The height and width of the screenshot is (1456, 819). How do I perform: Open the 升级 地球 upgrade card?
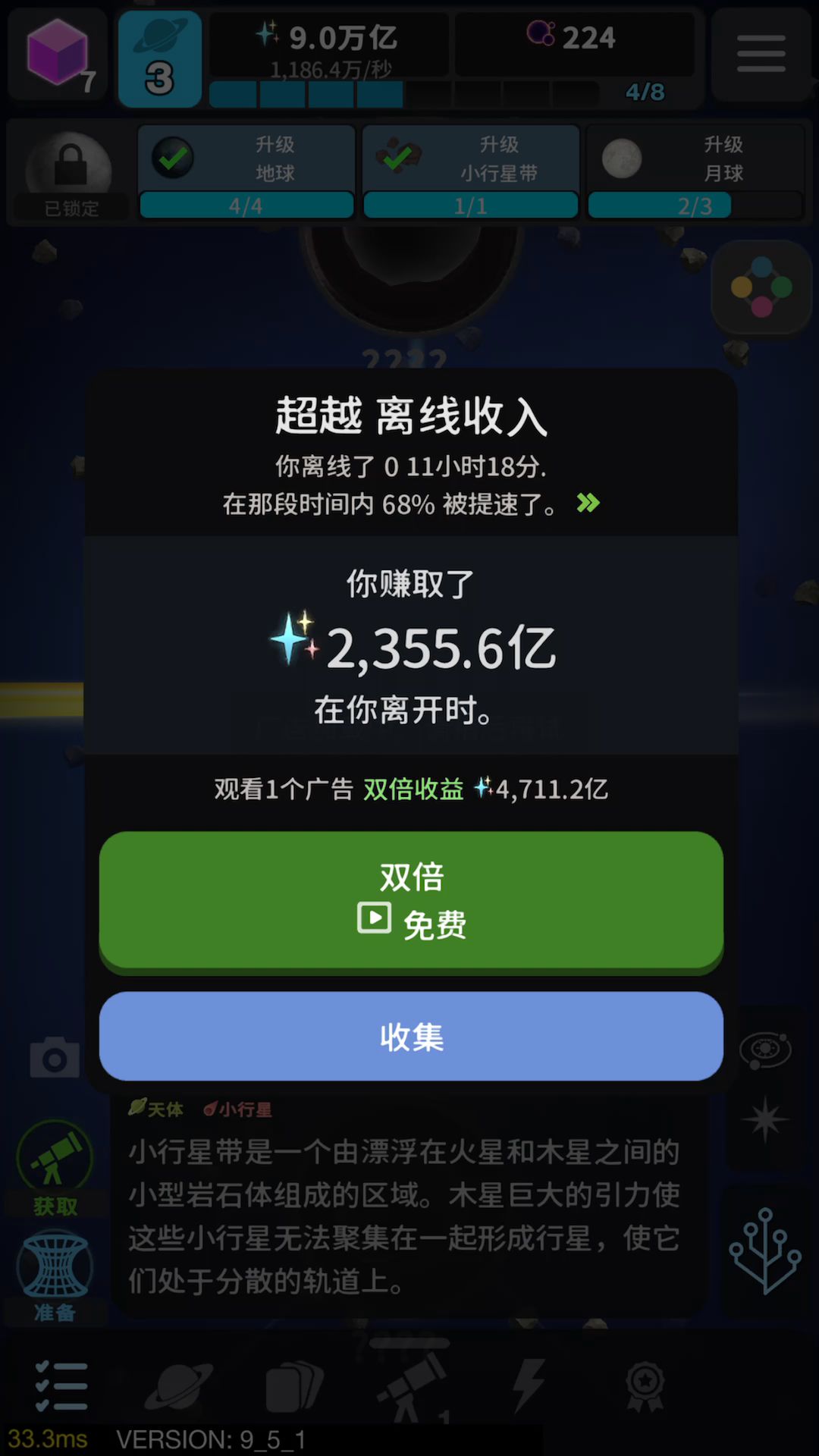point(246,173)
